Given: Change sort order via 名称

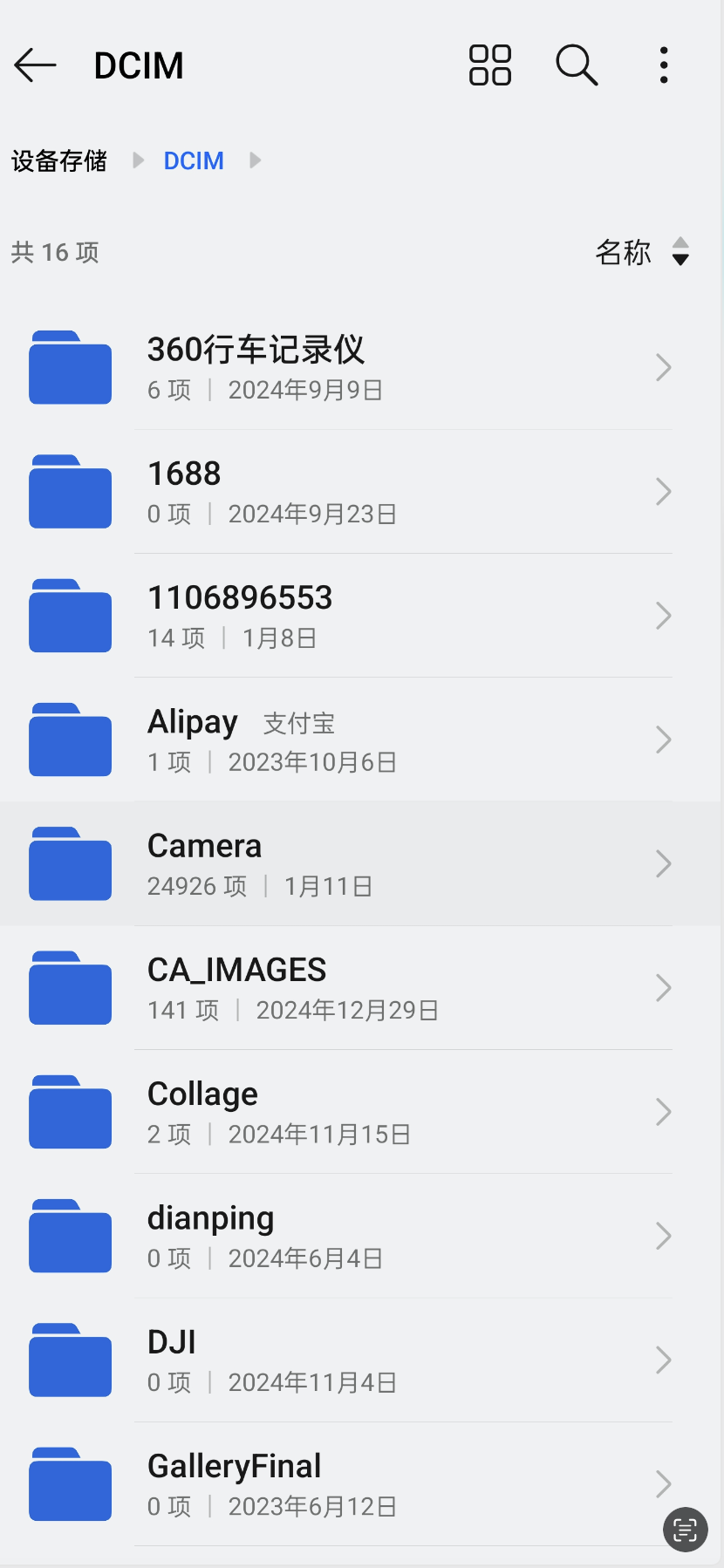Looking at the screenshot, I should (643, 252).
